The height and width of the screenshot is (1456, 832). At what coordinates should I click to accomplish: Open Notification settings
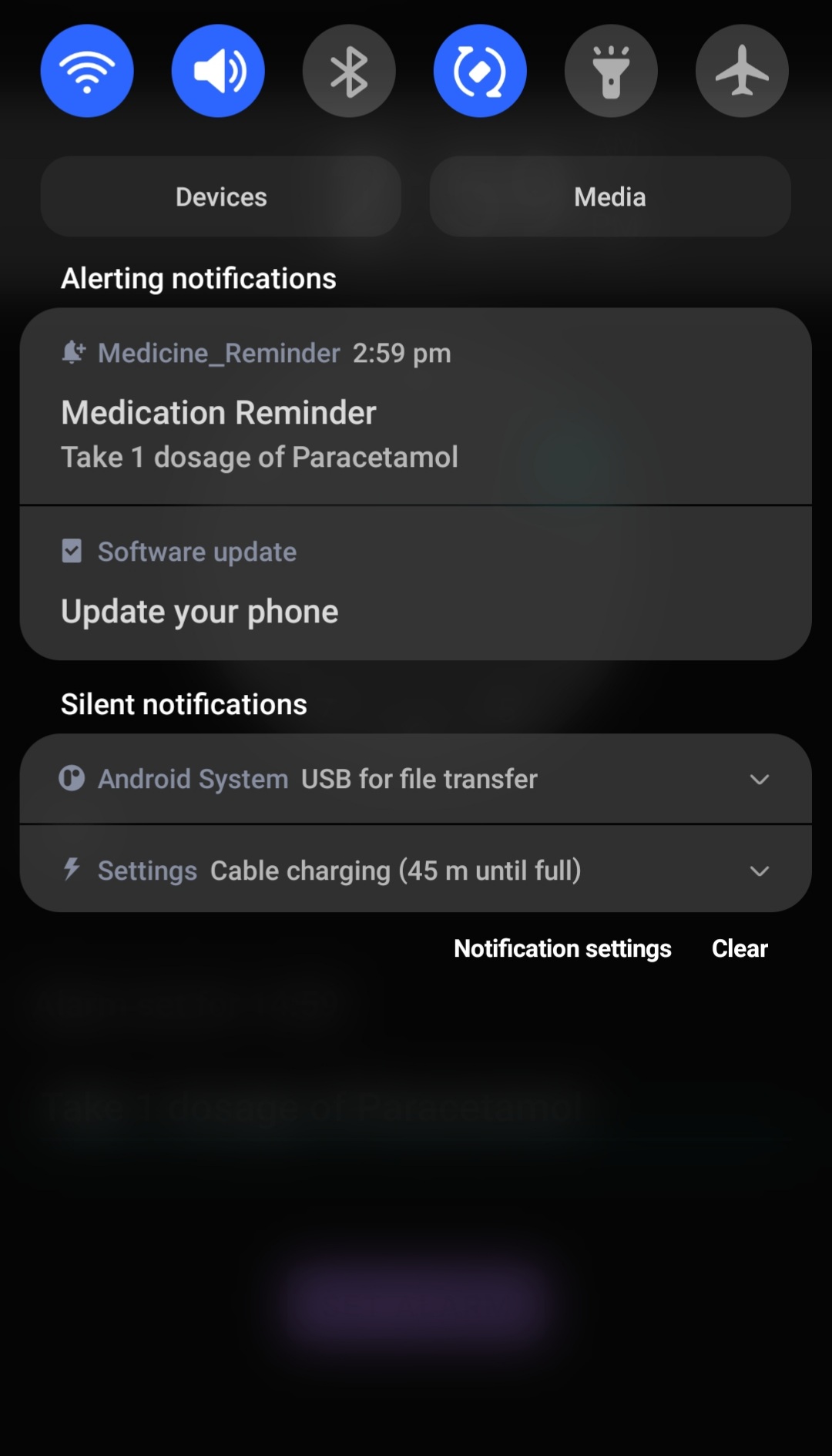pyautogui.click(x=562, y=948)
